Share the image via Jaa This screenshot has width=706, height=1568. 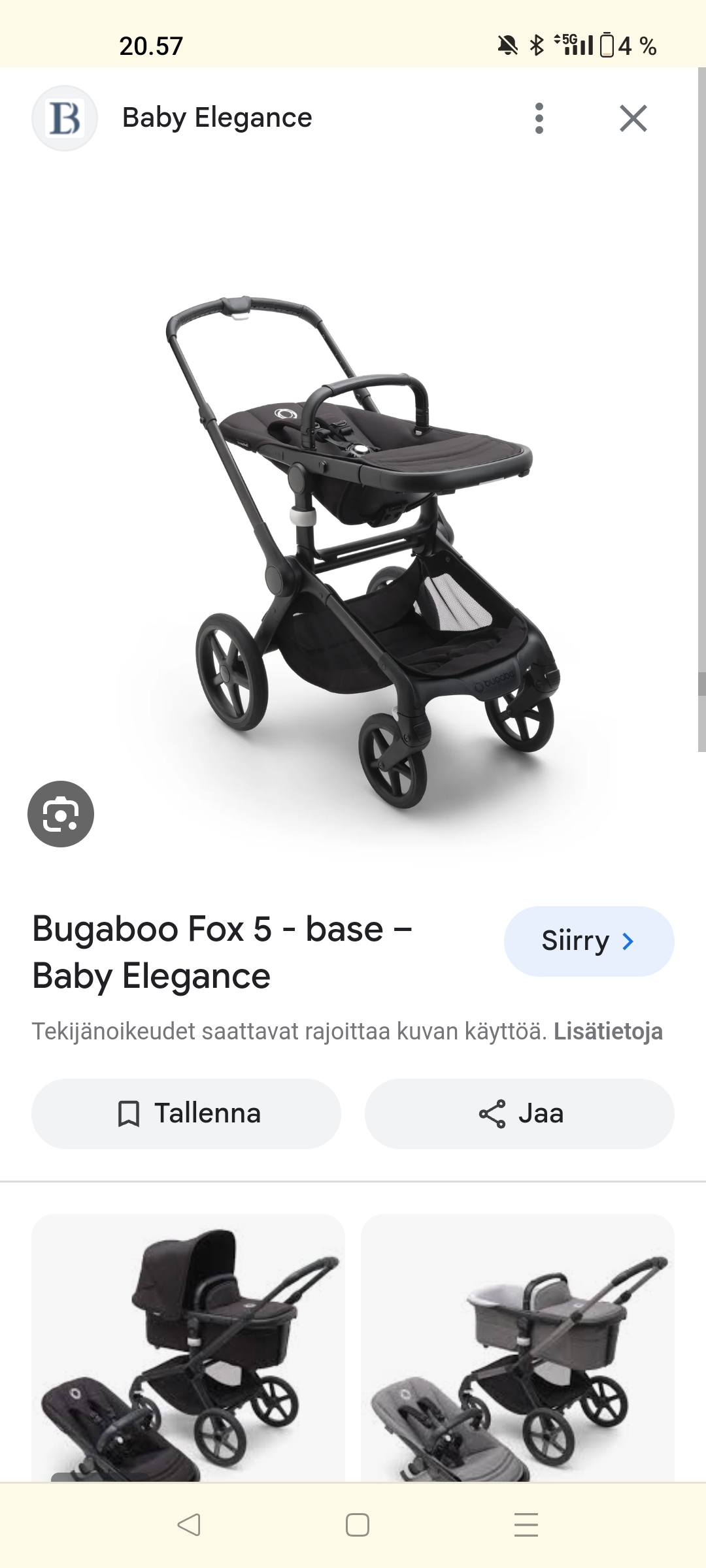(520, 1113)
